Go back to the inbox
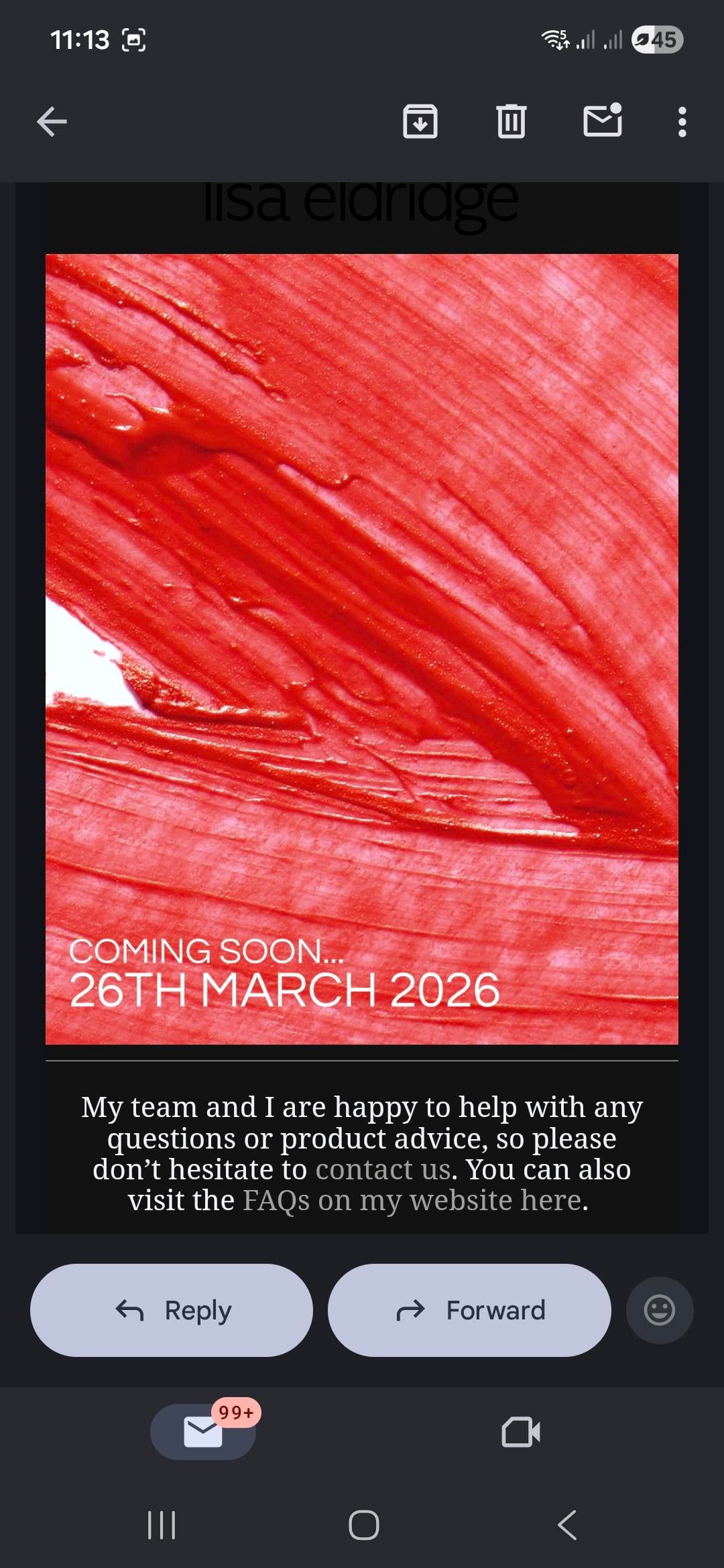Screen dimensions: 724x1568 tap(52, 122)
